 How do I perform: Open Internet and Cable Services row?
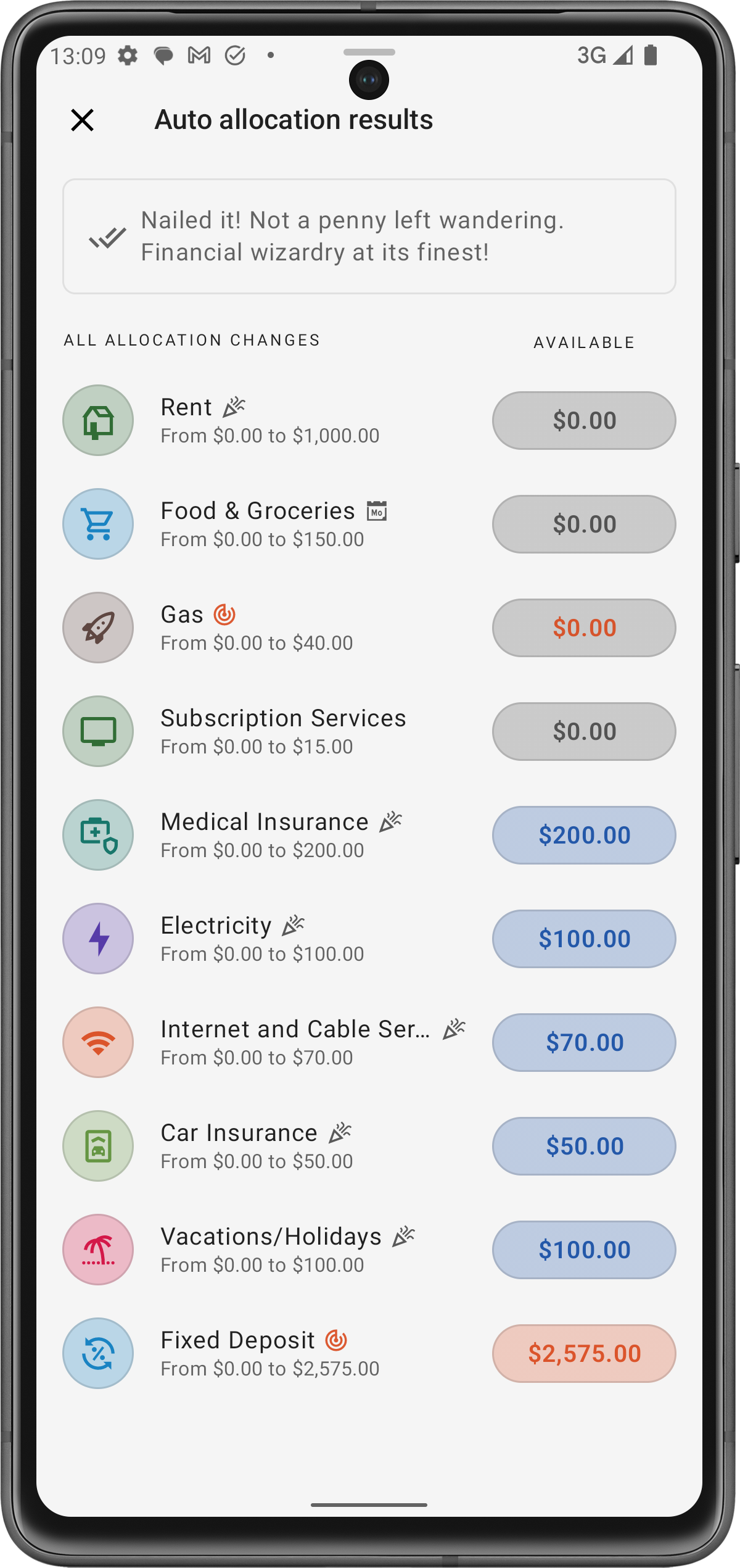(295, 1043)
